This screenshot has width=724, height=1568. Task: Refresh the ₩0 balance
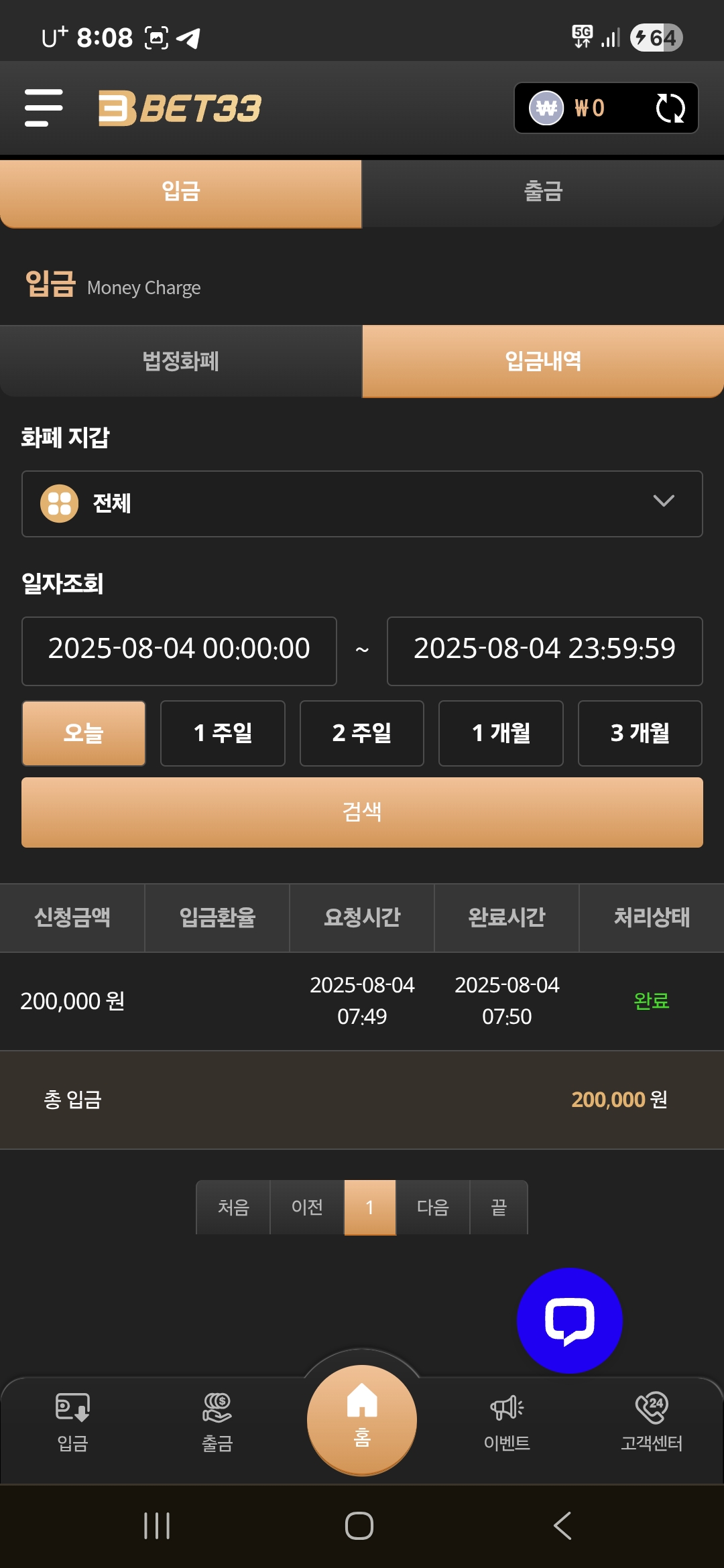click(x=670, y=108)
